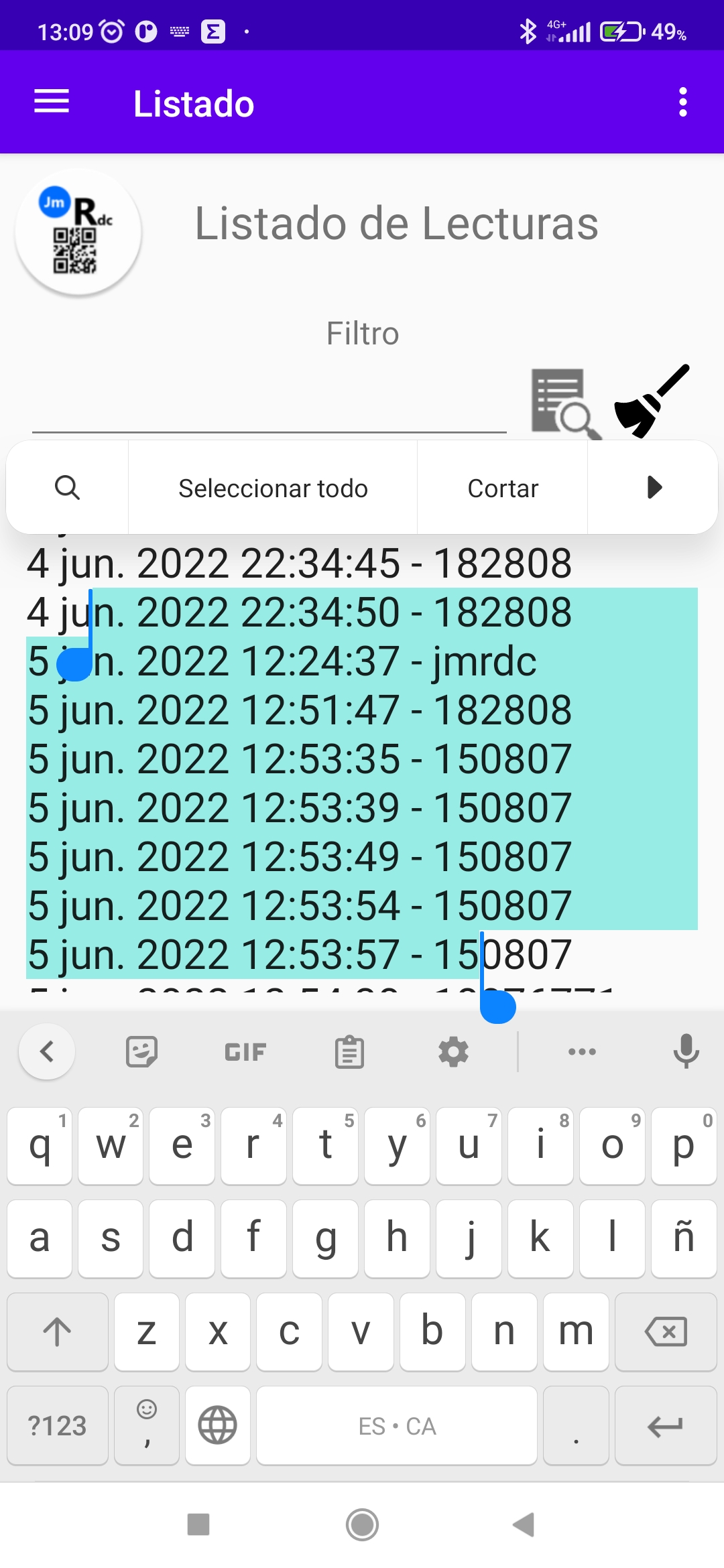The image size is (724, 1568).
Task: Tap the magnifier in the selection toolbar
Action: pos(67,487)
